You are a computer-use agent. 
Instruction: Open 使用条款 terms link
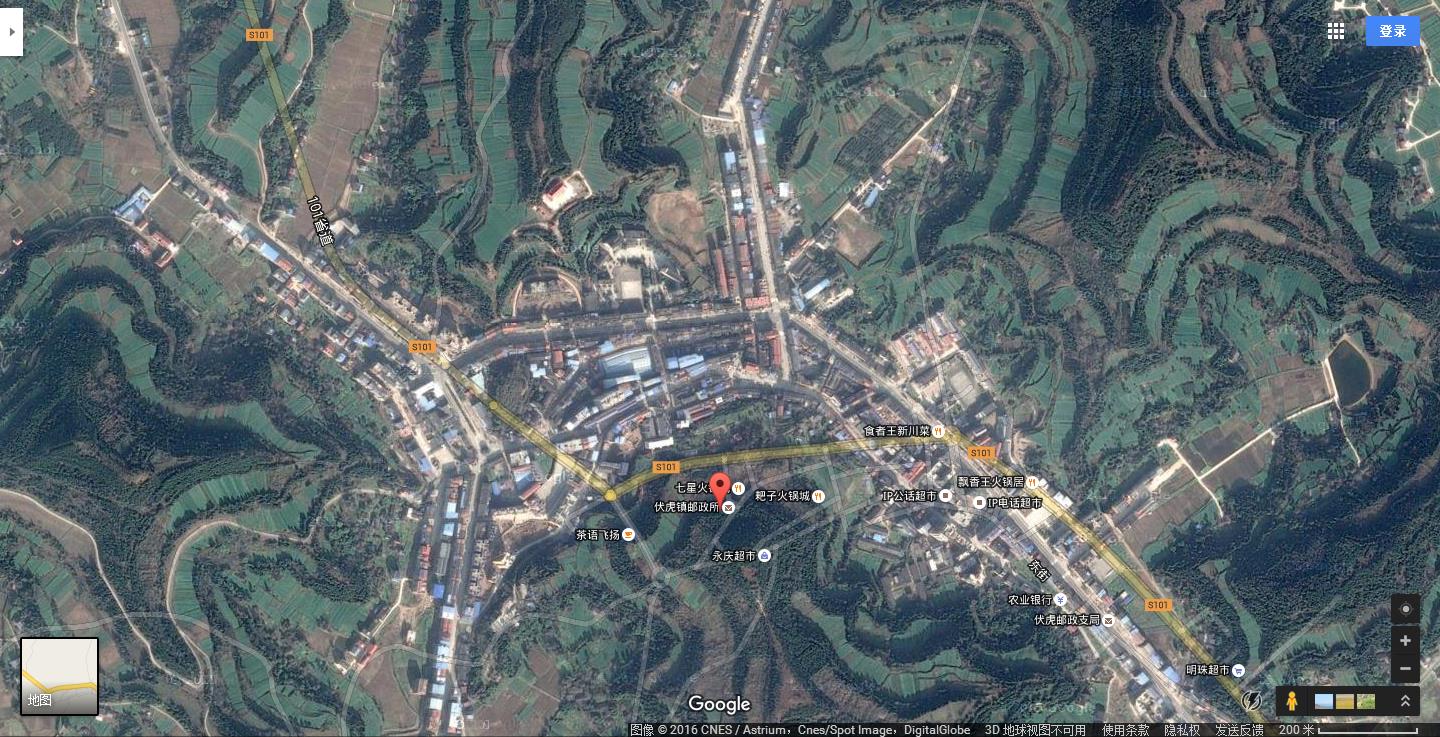pos(1125,730)
